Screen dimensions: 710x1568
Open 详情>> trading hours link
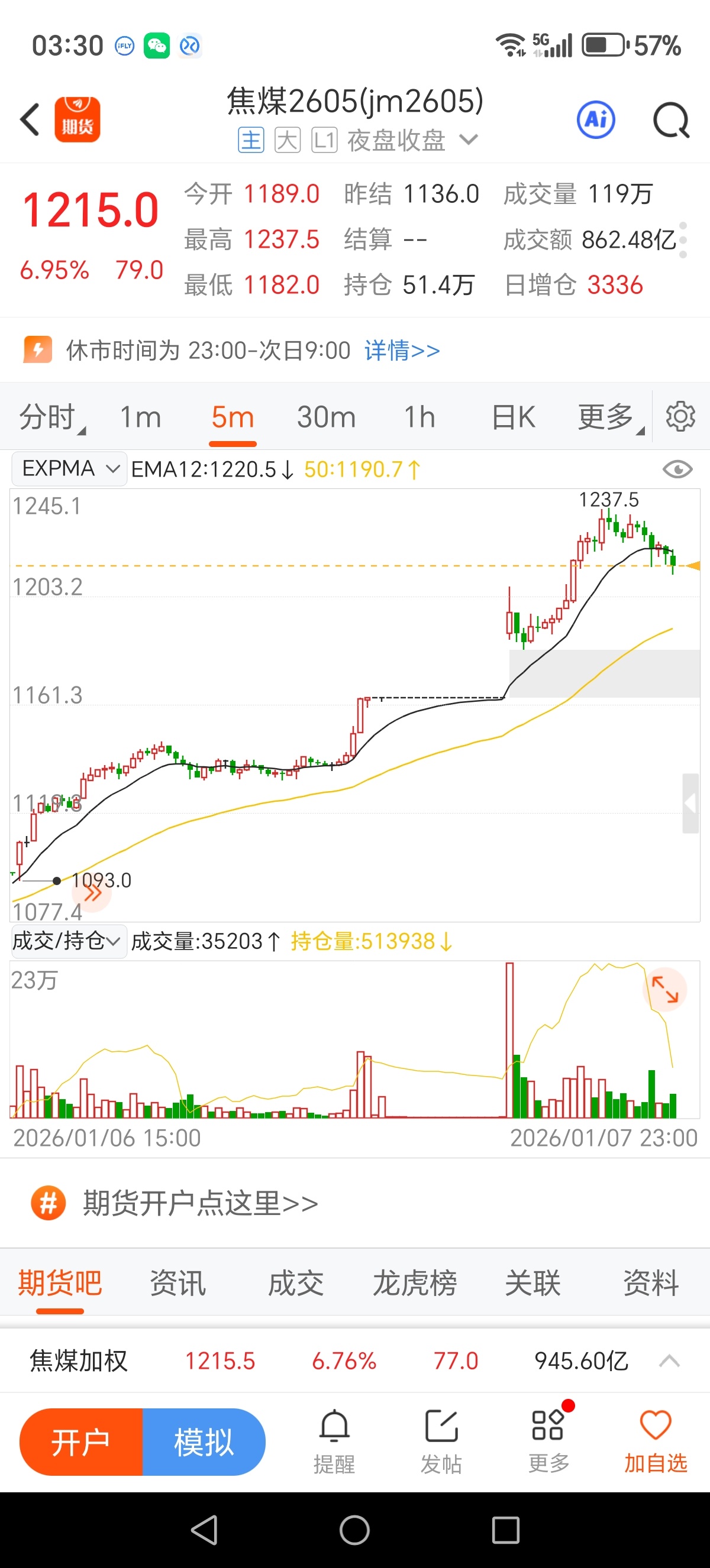[x=402, y=351]
